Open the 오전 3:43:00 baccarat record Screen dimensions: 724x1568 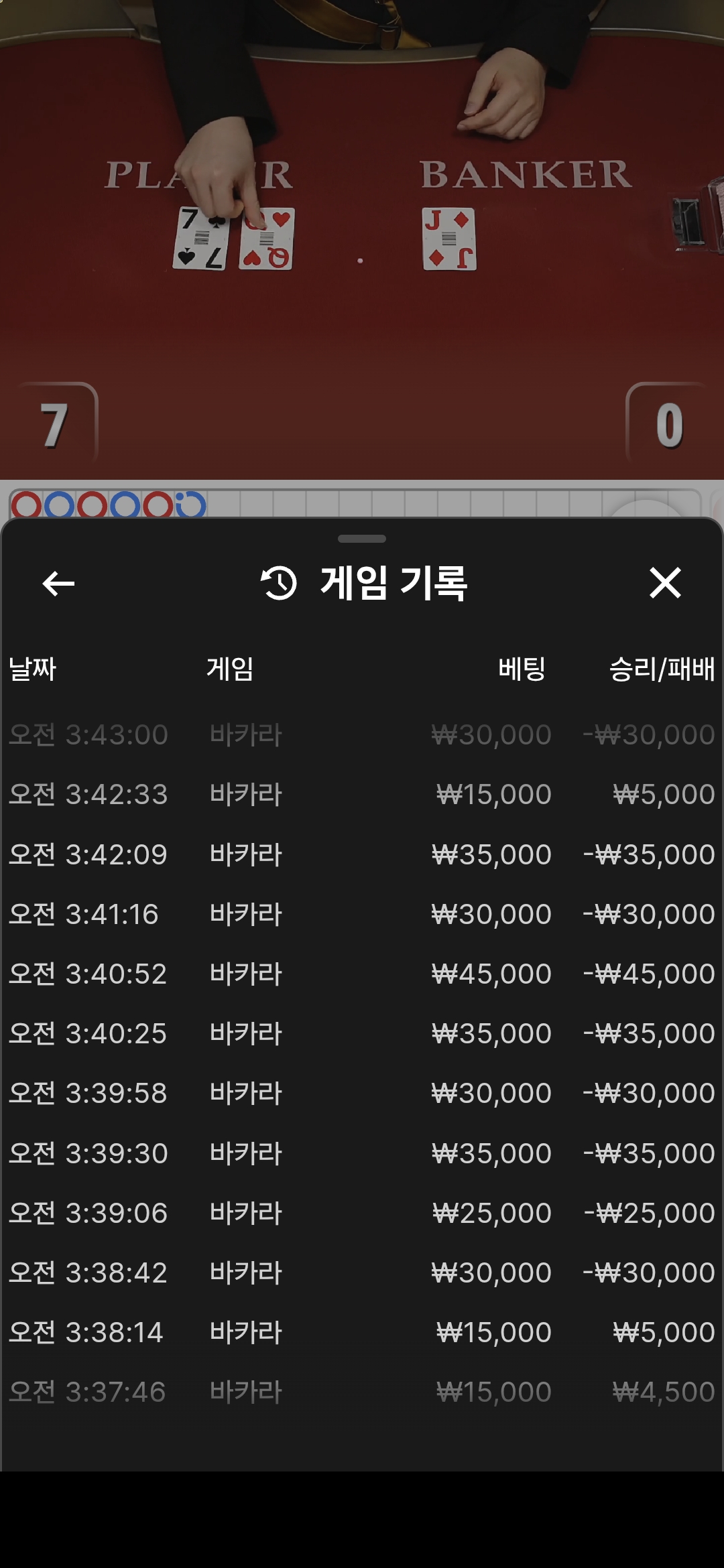click(x=362, y=735)
